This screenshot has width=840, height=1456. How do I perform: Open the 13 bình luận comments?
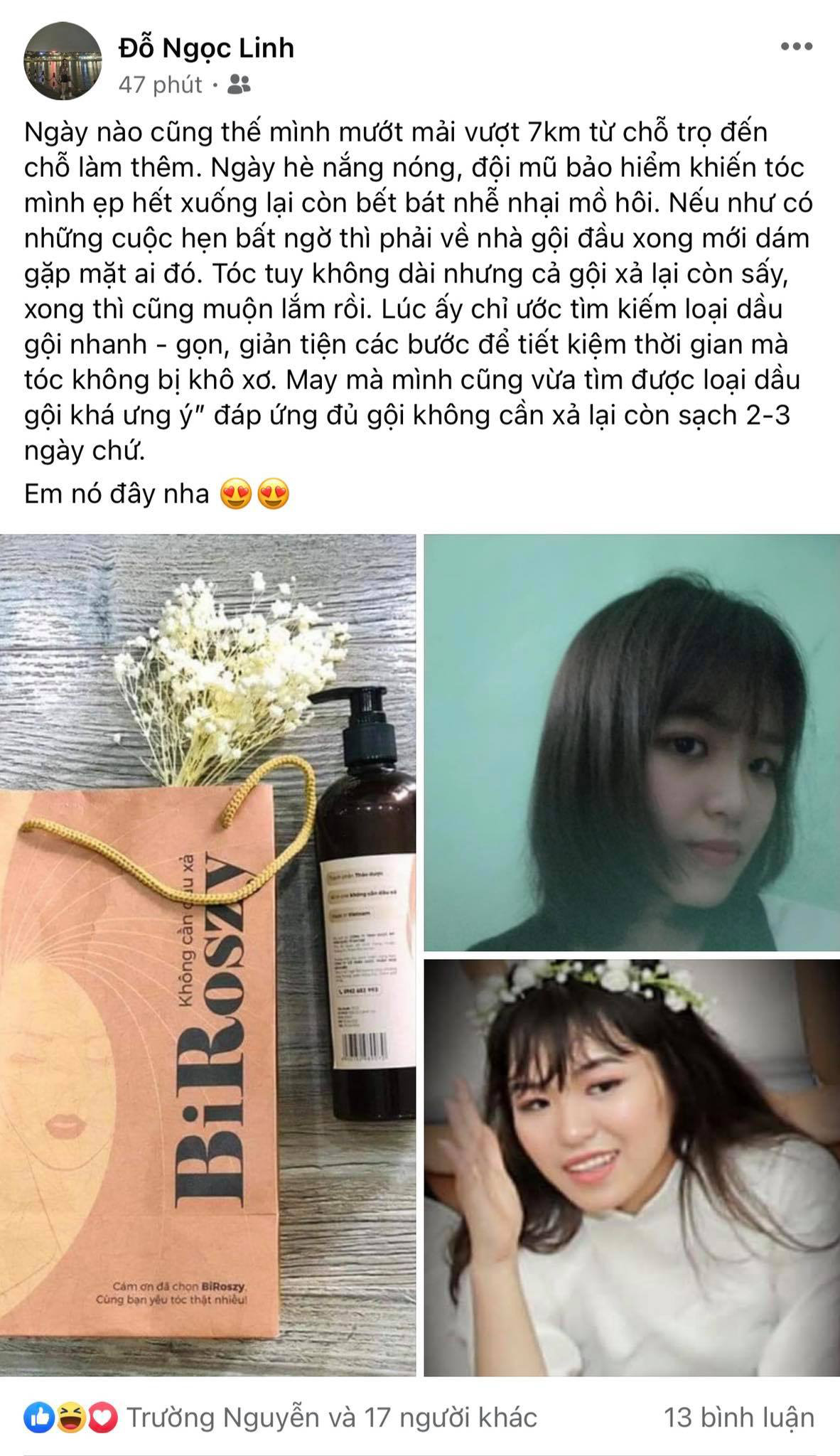point(739,1417)
